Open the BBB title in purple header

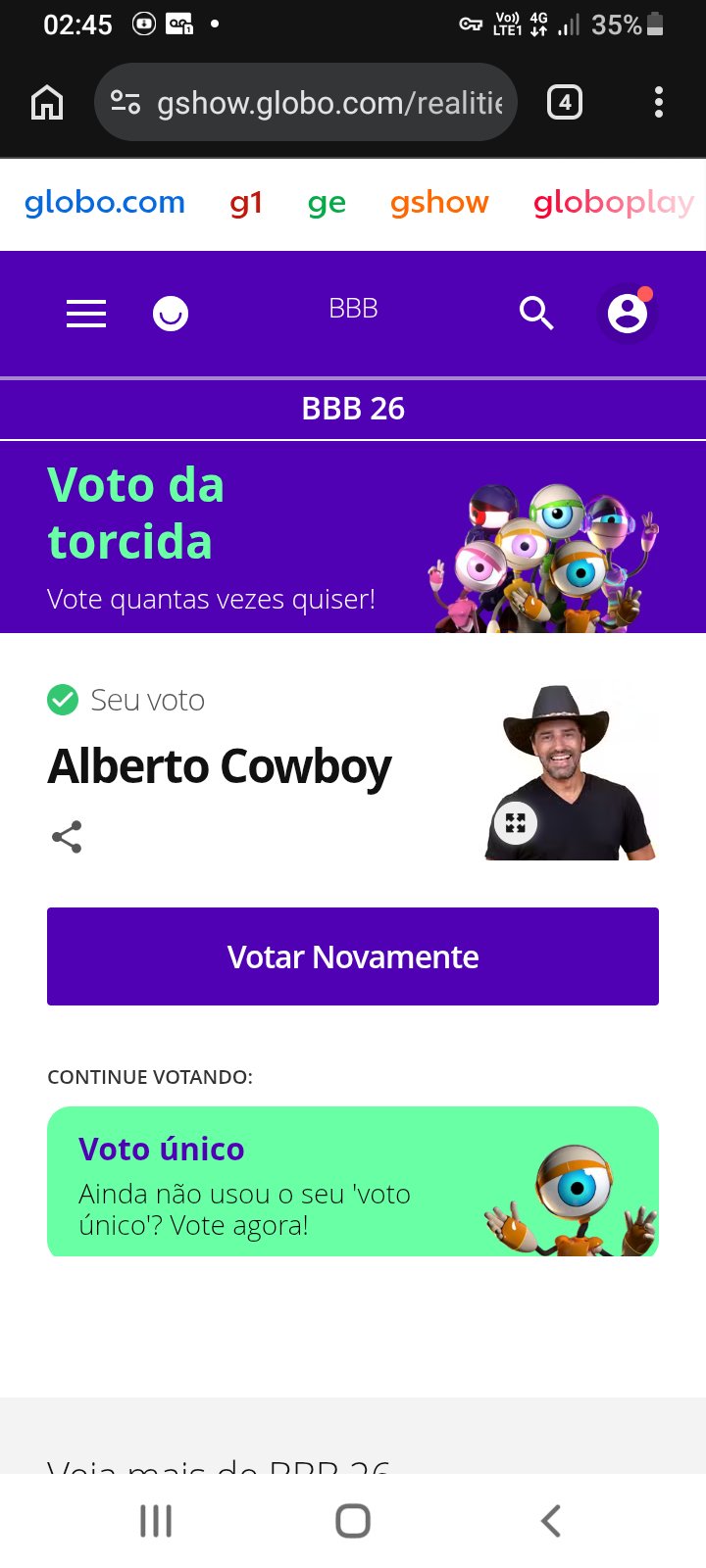(x=353, y=309)
